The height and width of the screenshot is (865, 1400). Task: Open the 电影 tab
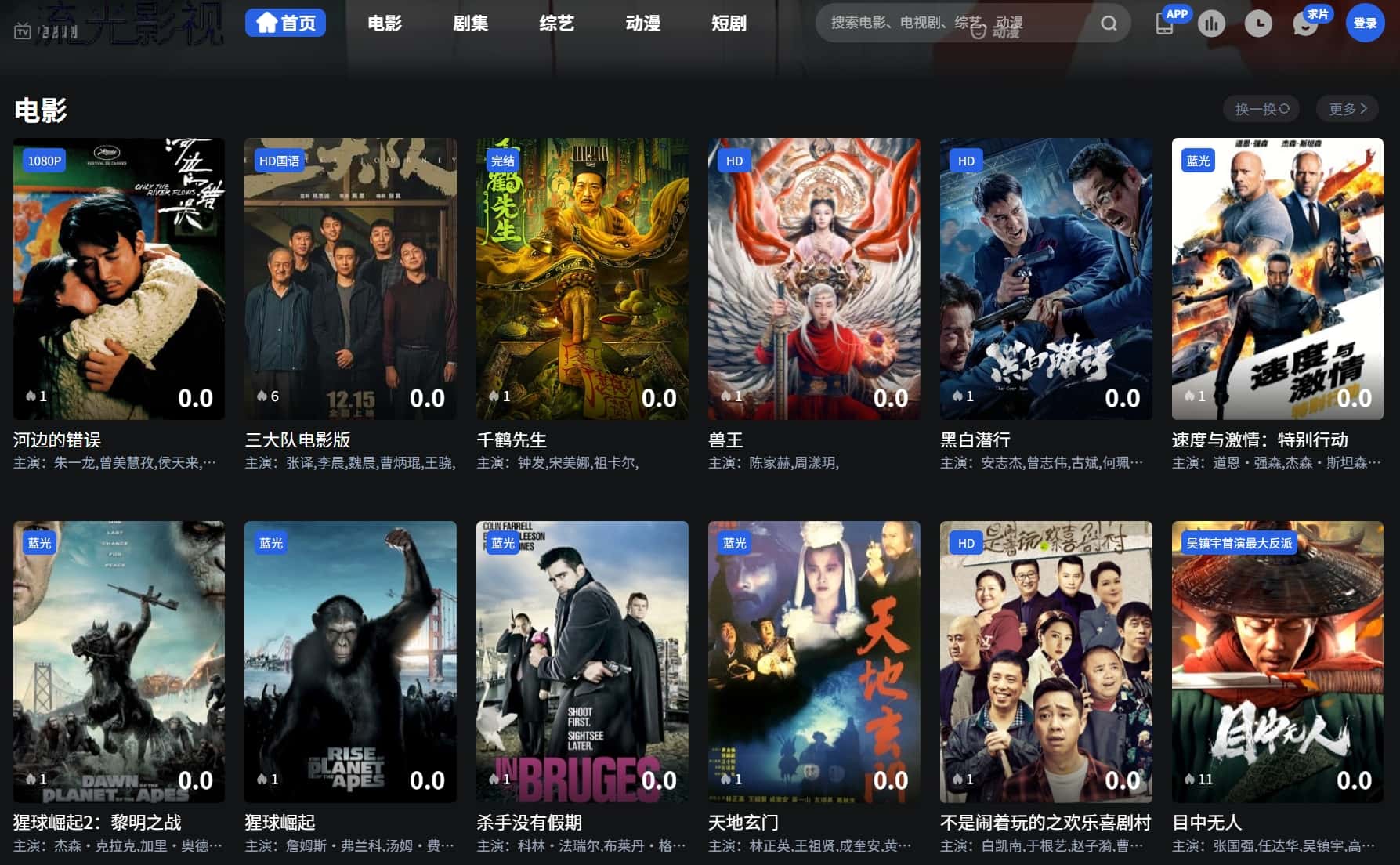click(x=385, y=24)
